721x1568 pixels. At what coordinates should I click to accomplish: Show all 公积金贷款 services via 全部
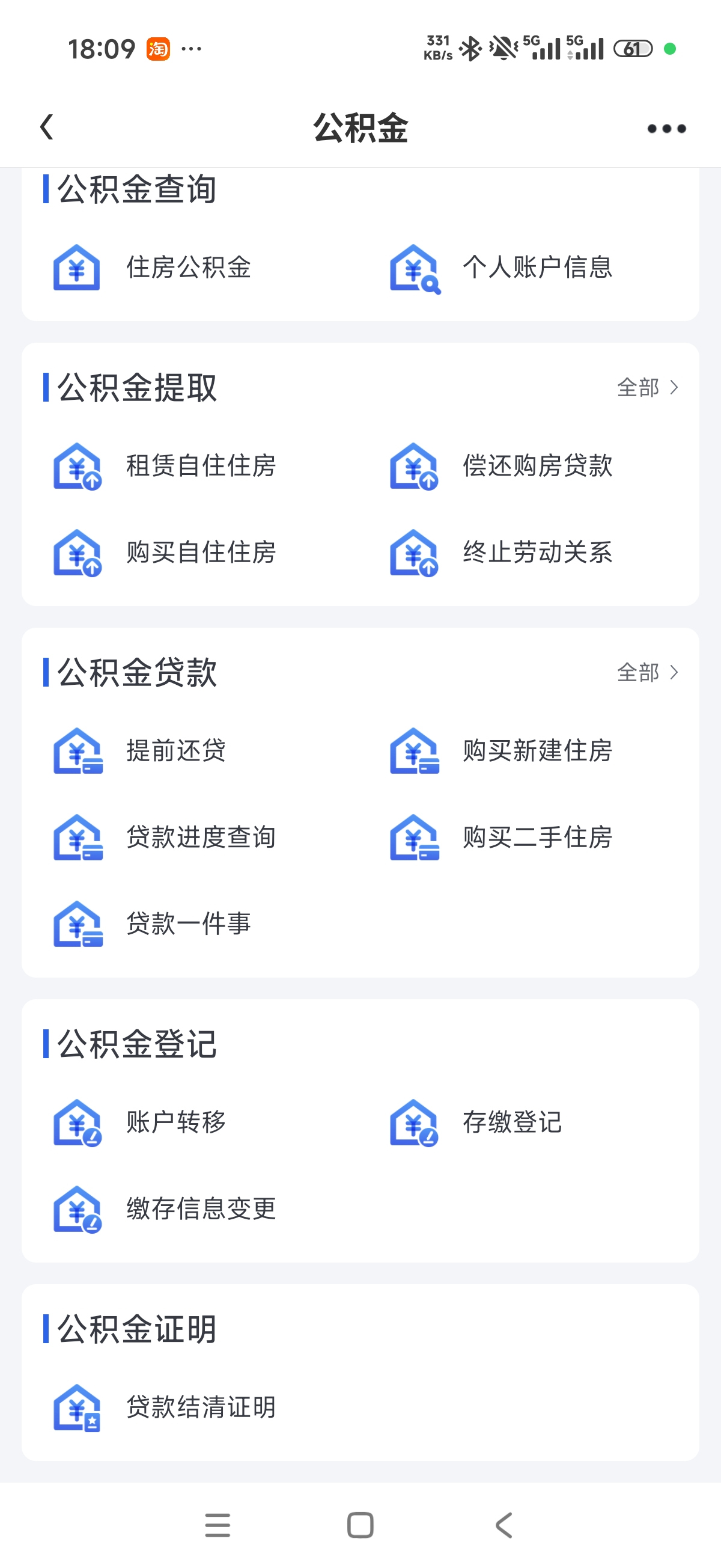[x=646, y=673]
